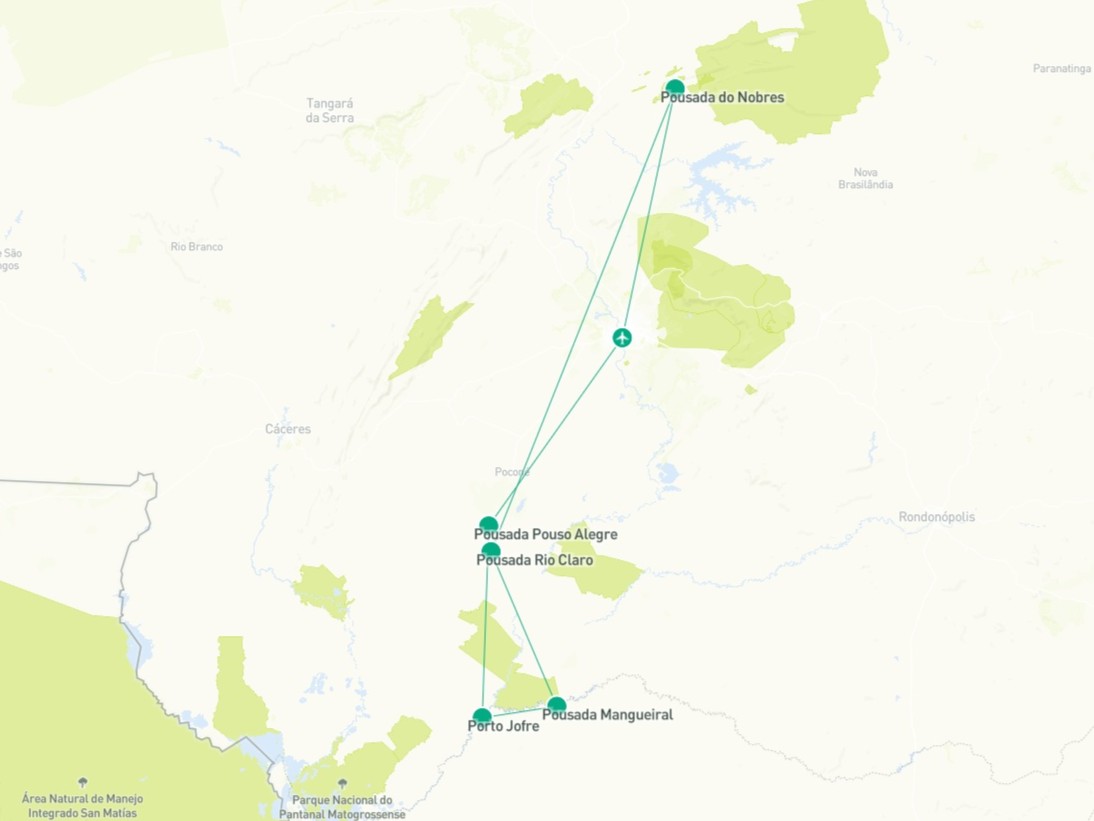
Task: Open the Pousada Pouso Alegre marker
Action: [488, 524]
